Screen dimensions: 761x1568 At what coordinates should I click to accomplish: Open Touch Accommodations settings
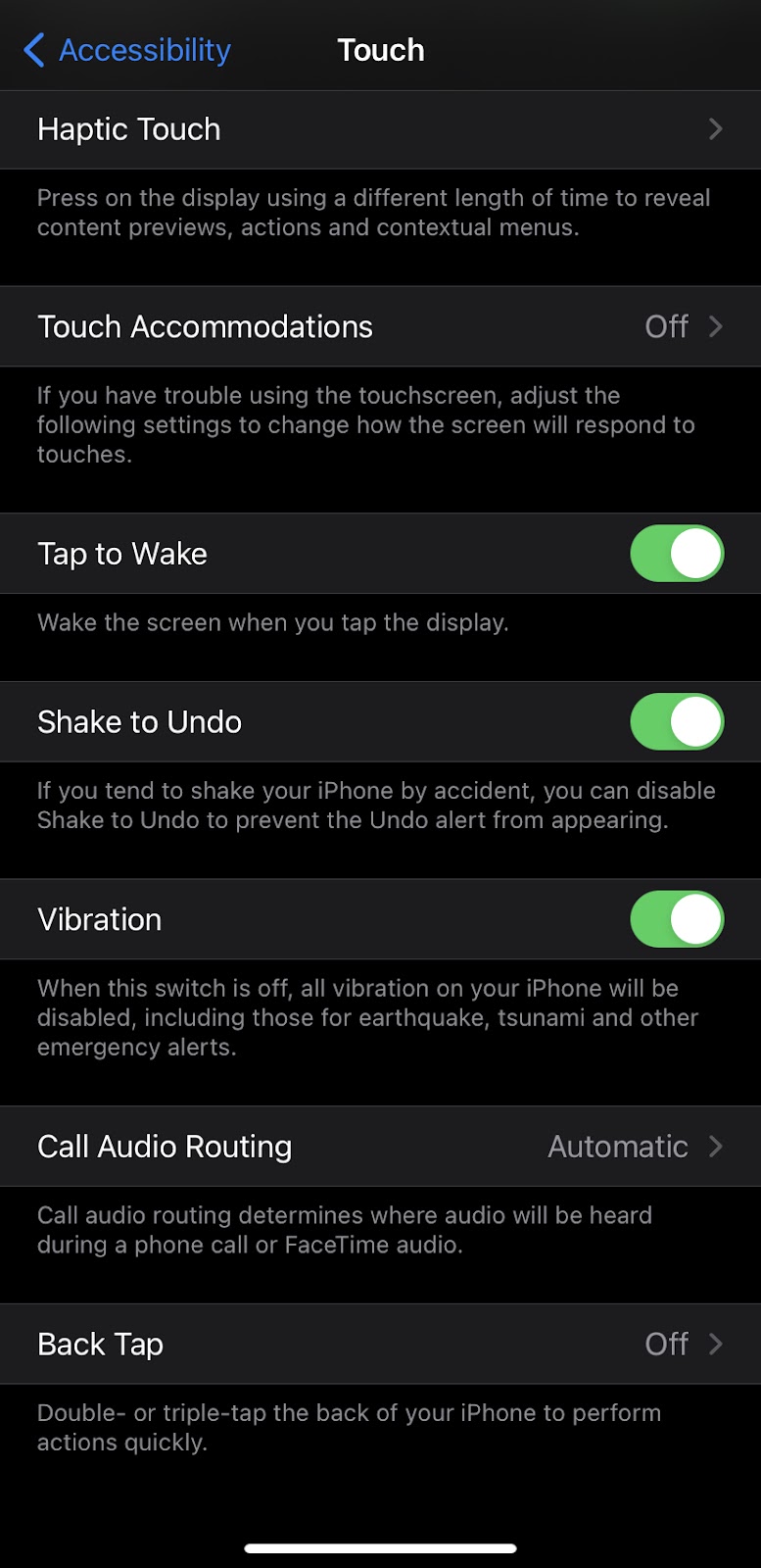point(380,326)
